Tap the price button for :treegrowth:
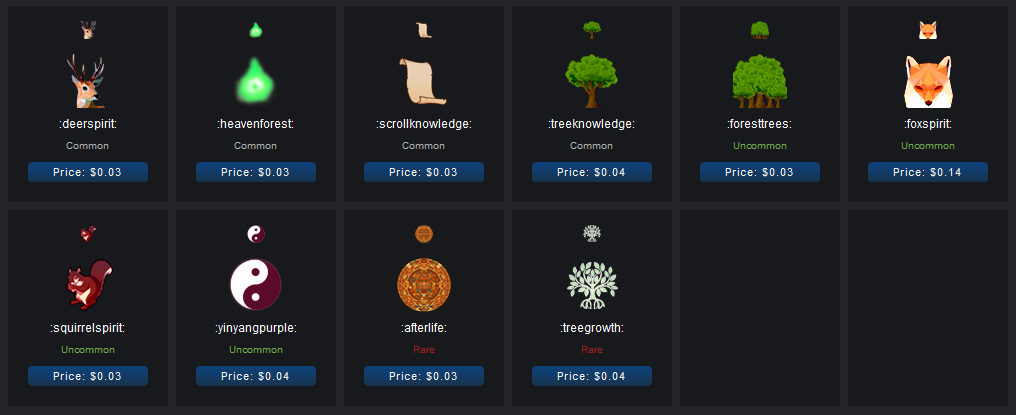1016x415 pixels. click(x=592, y=376)
